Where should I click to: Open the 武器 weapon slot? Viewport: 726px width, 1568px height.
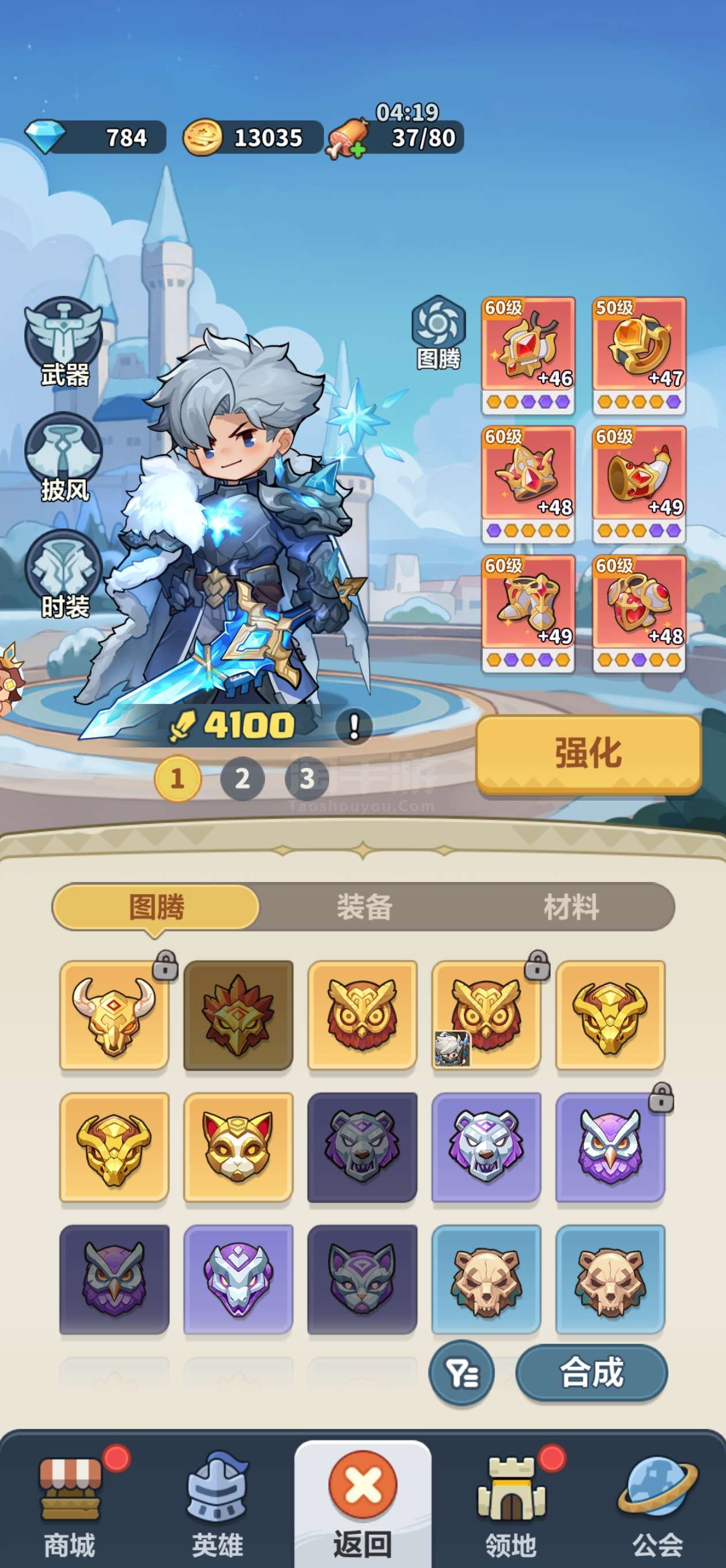[63, 342]
